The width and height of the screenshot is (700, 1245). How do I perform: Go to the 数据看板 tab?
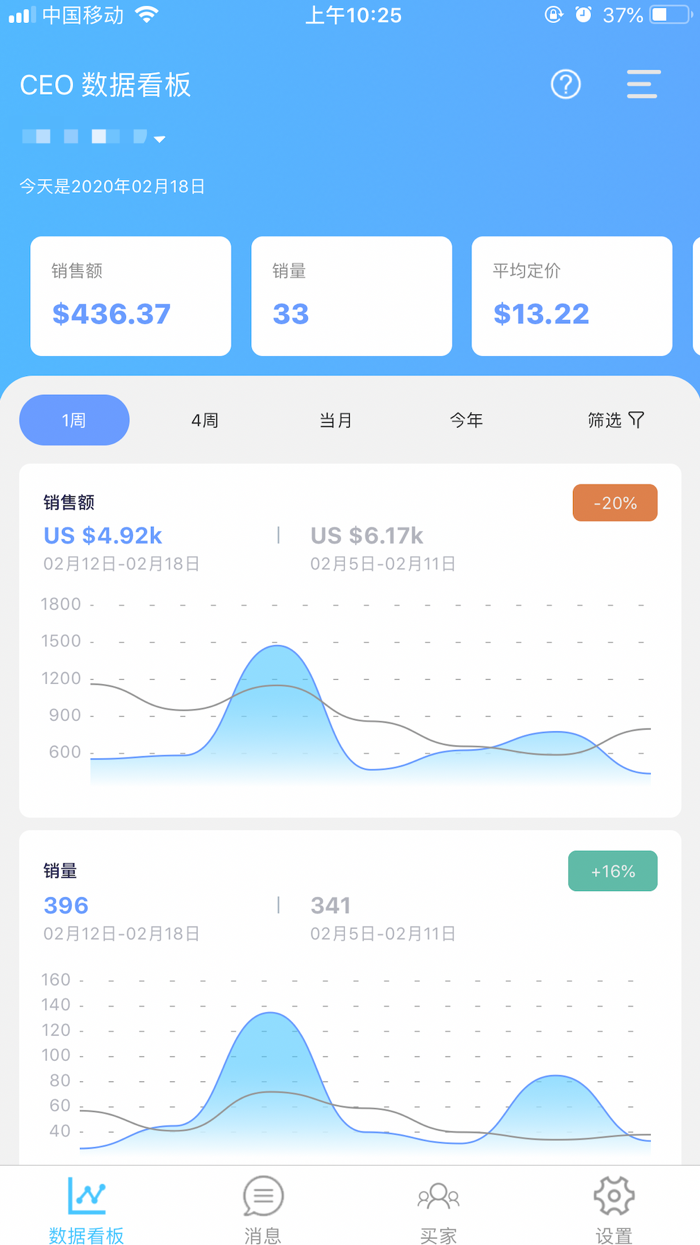87,1208
